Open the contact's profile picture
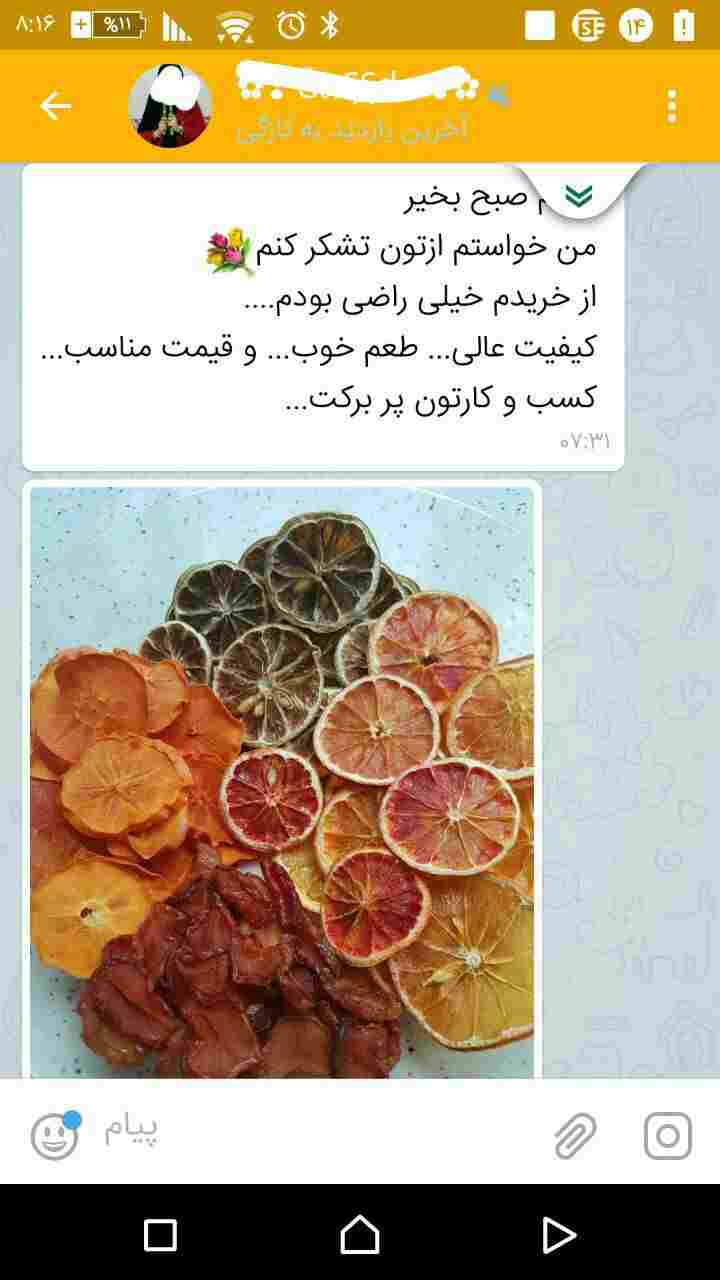The height and width of the screenshot is (1280, 720). [x=170, y=106]
